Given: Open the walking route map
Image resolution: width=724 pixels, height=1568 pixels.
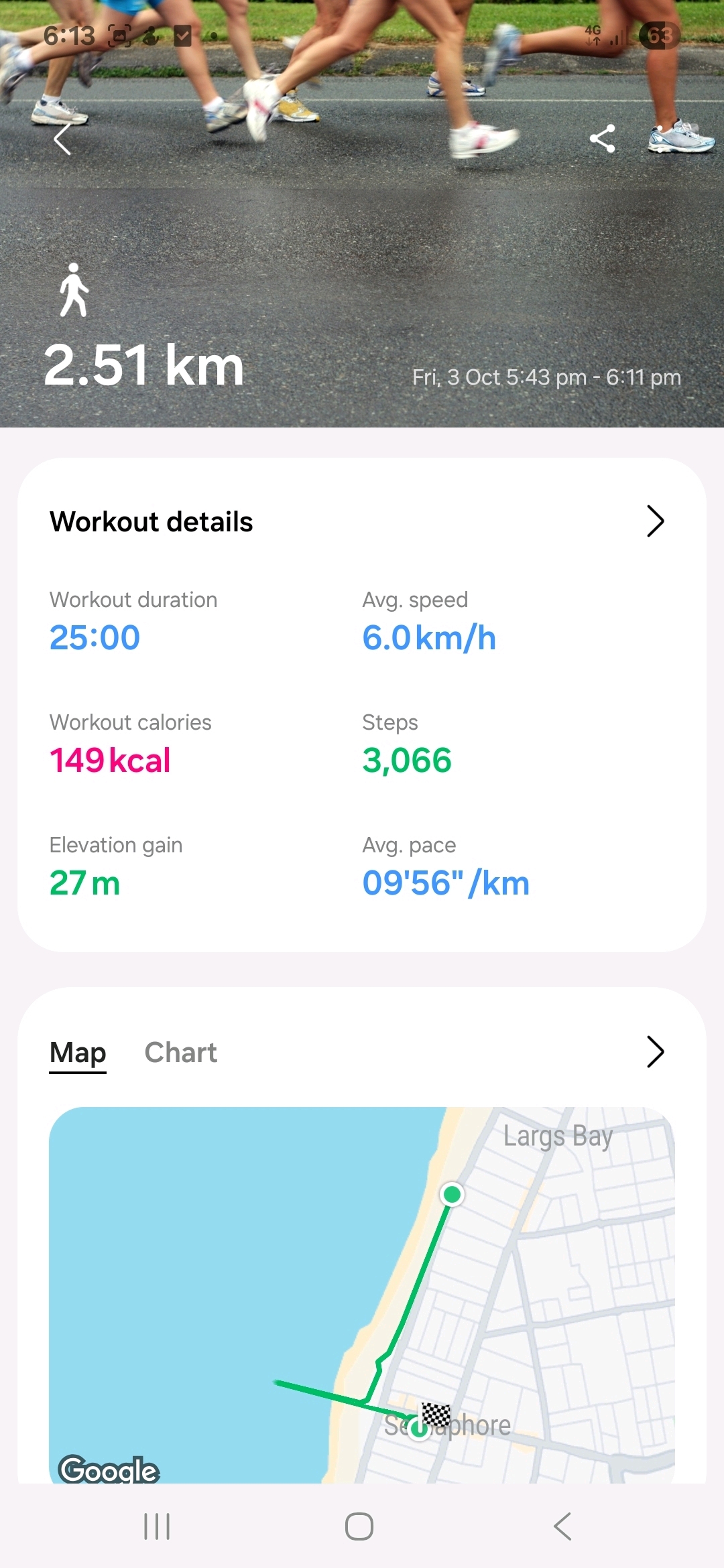Looking at the screenshot, I should point(362,1293).
